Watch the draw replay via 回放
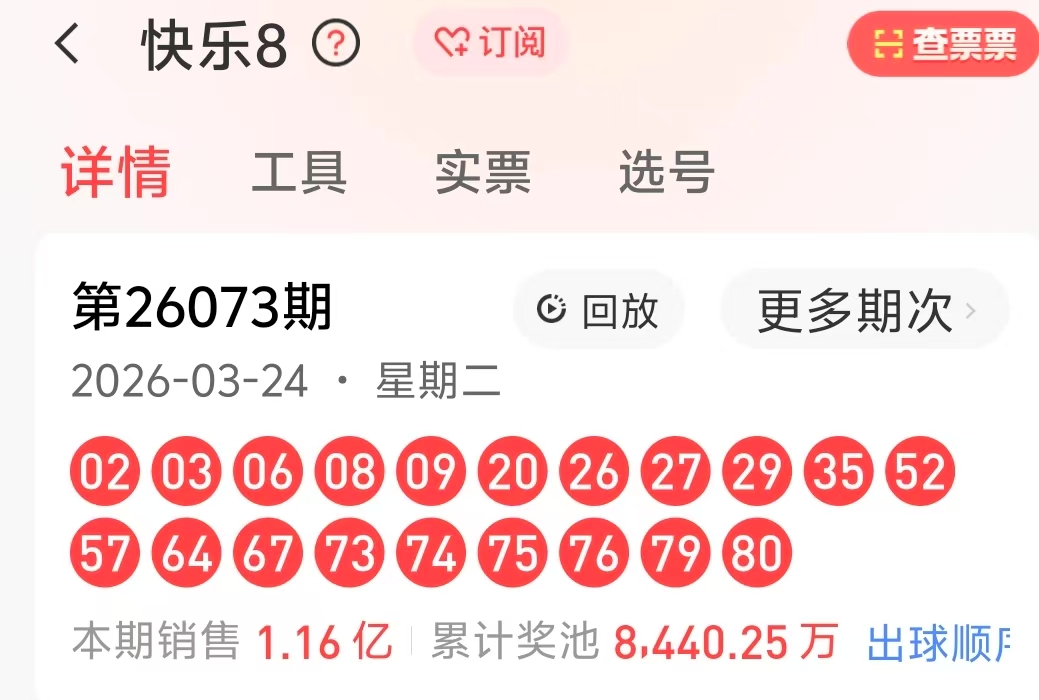The width and height of the screenshot is (1039, 700). click(599, 310)
